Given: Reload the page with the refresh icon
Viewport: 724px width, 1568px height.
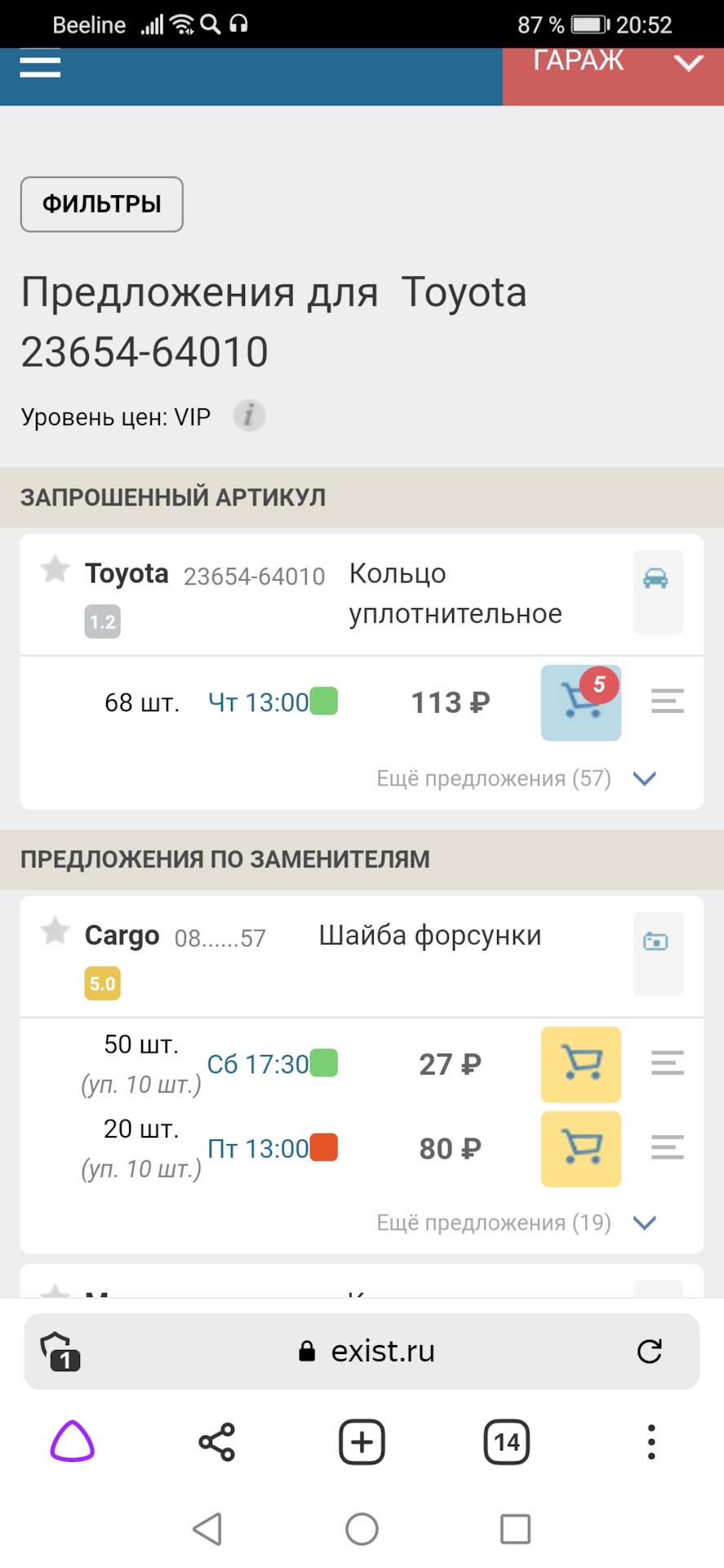Looking at the screenshot, I should click(649, 1352).
